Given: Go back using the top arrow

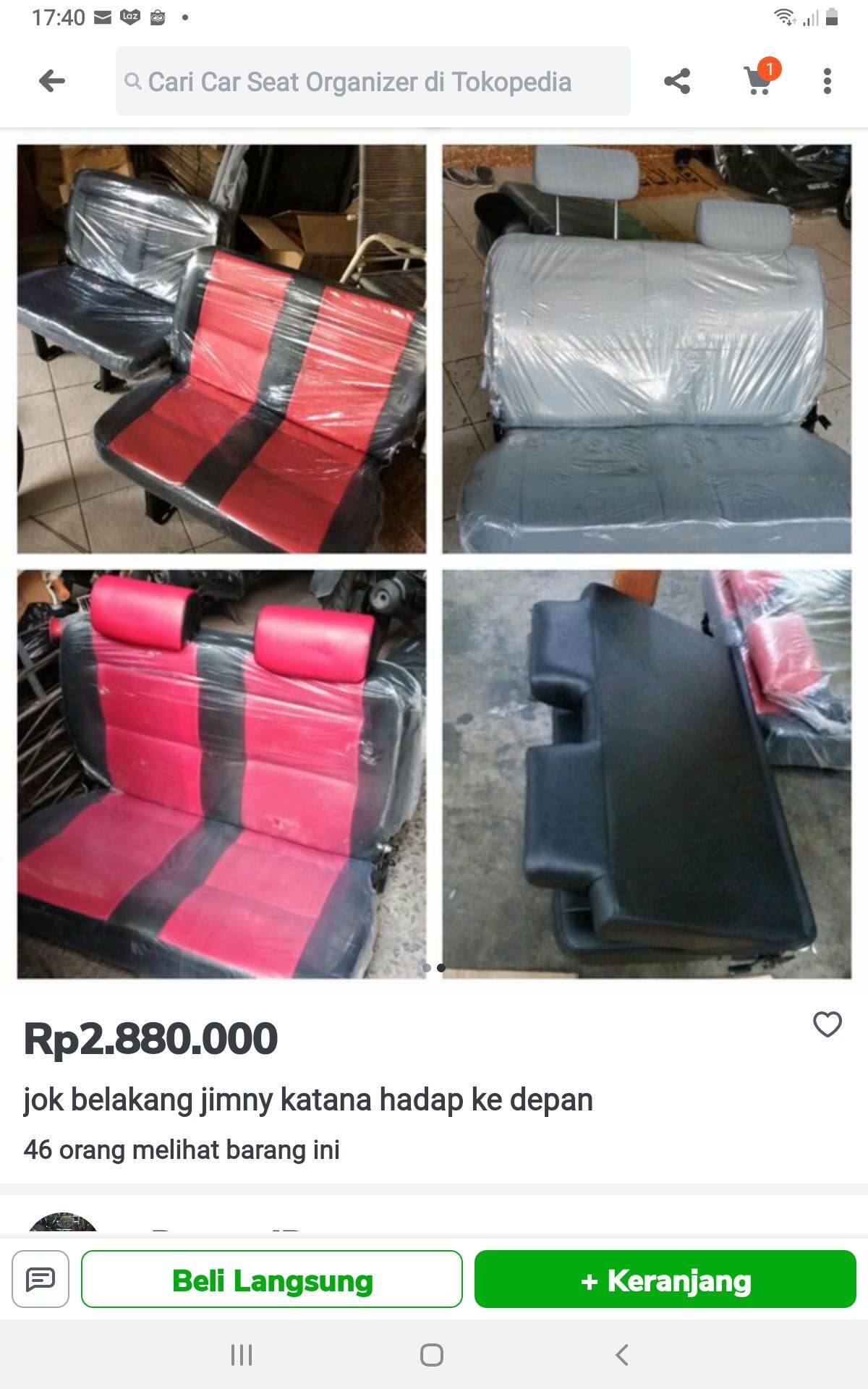Looking at the screenshot, I should pyautogui.click(x=52, y=81).
